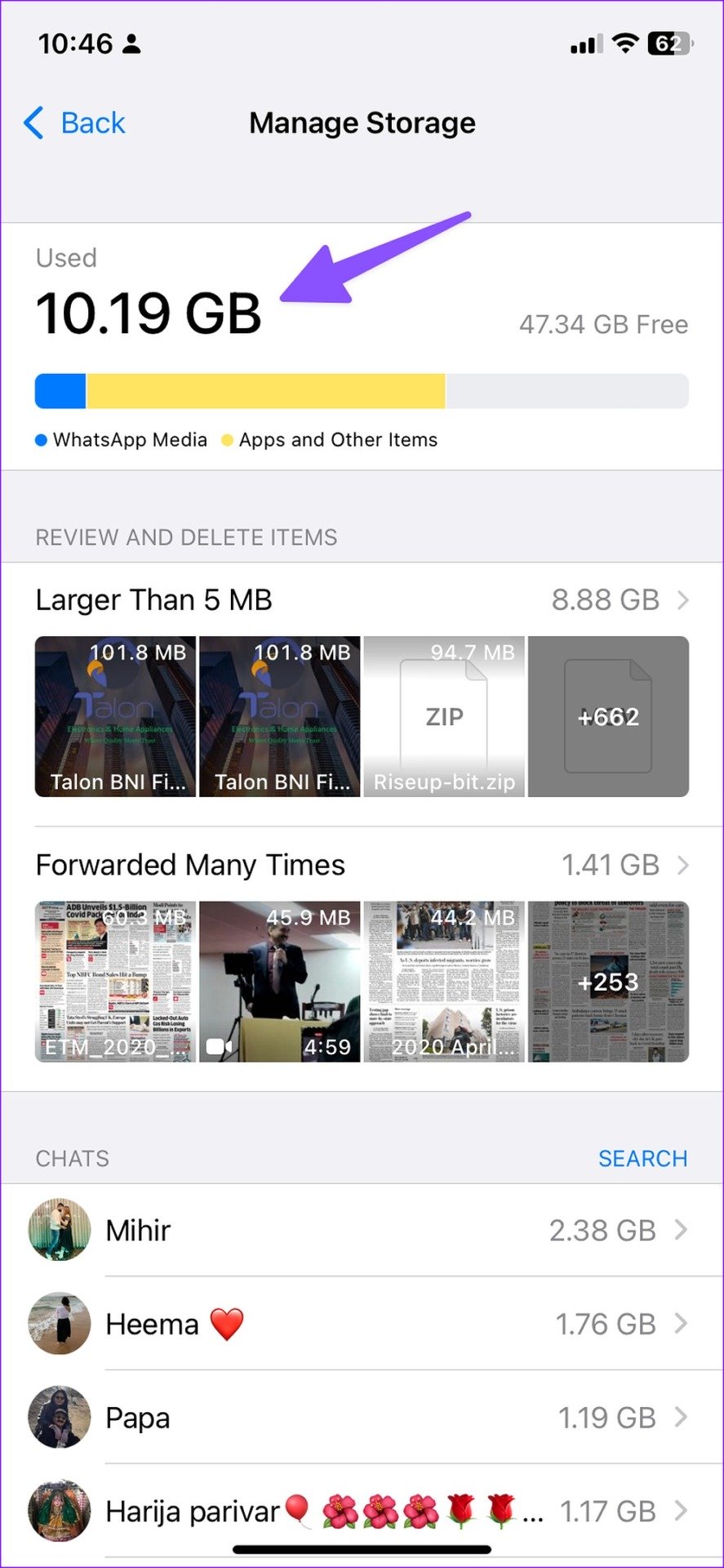724x1568 pixels.
Task: Open storage details for Heema
Action: pyautogui.click(x=362, y=1324)
